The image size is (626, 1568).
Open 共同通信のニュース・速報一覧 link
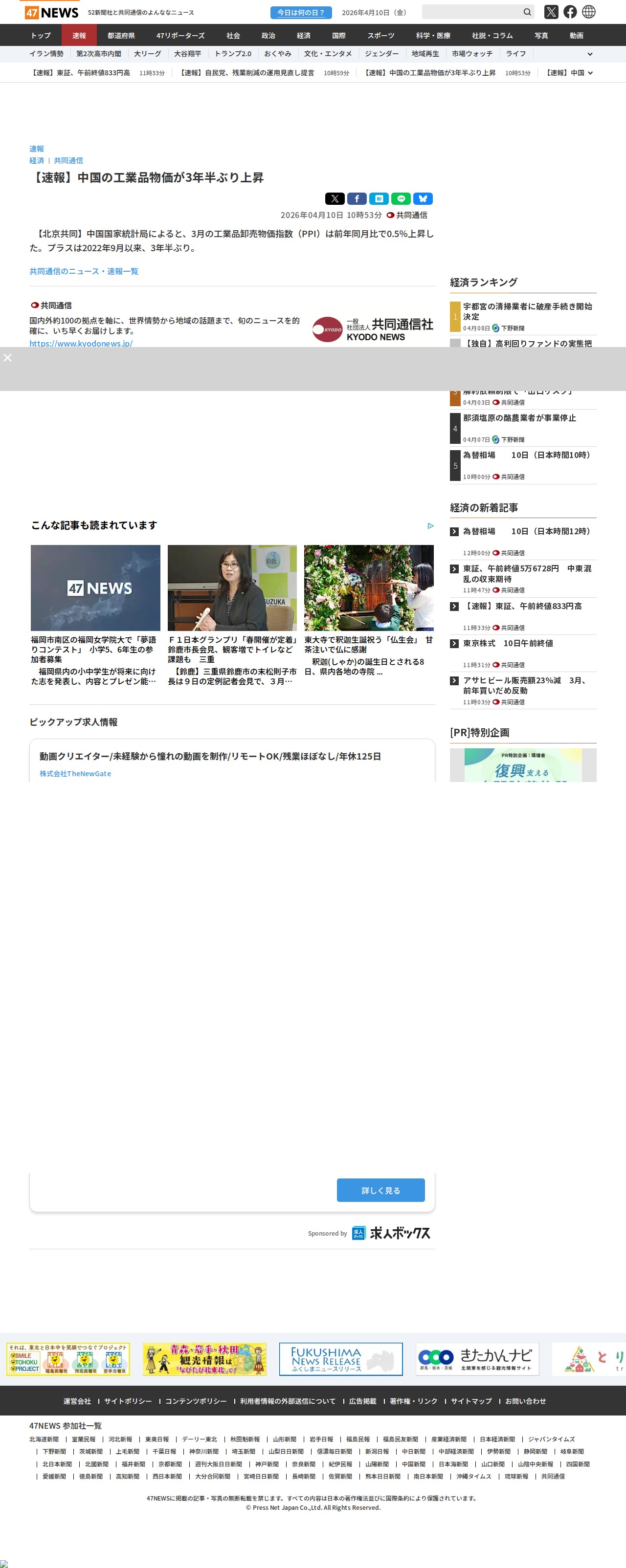84,271
